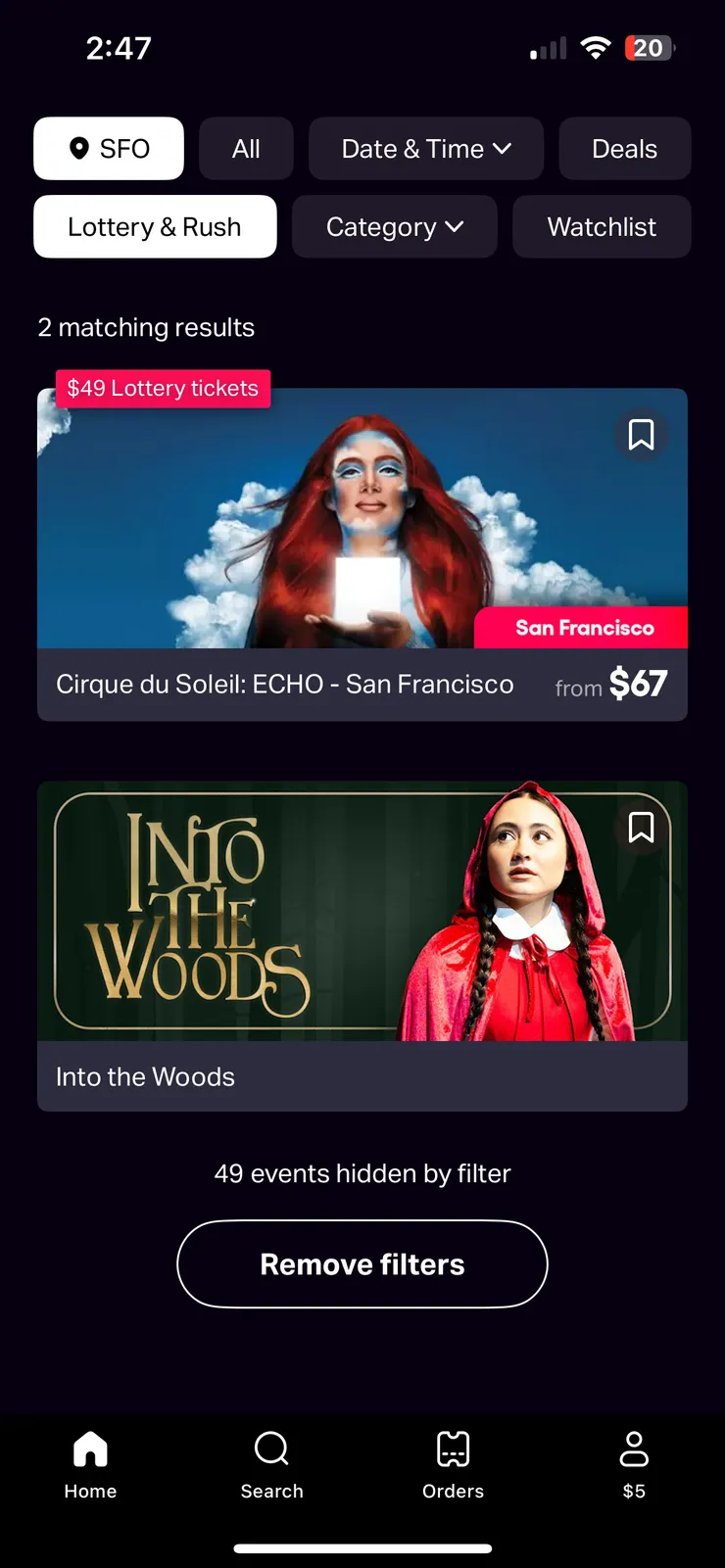Show Watchlist events
This screenshot has height=1568, width=725.
click(x=602, y=227)
